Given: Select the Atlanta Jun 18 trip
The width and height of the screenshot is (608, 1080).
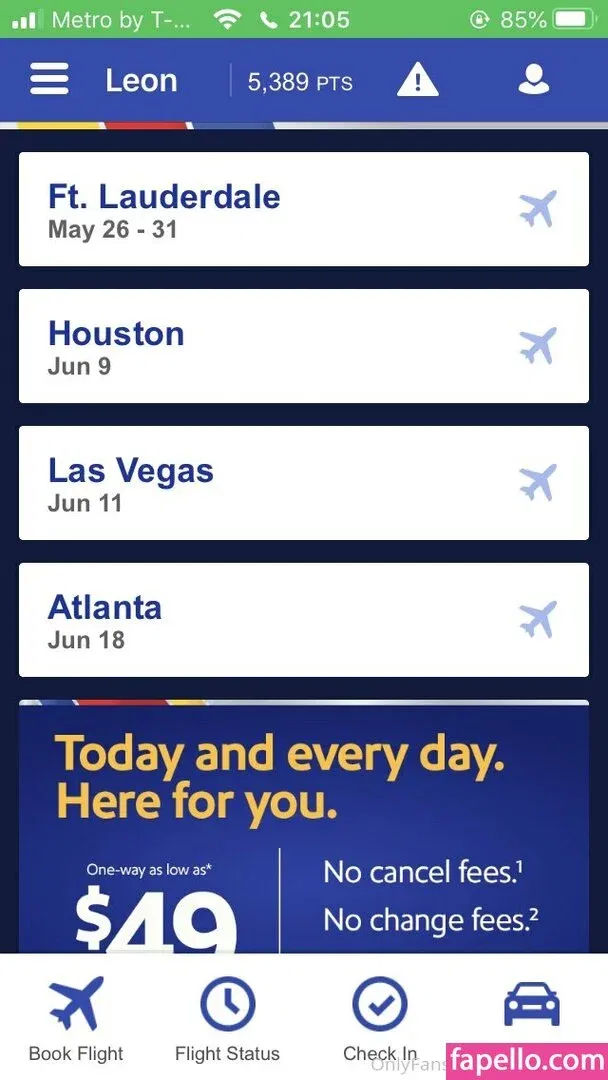Looking at the screenshot, I should [x=304, y=620].
